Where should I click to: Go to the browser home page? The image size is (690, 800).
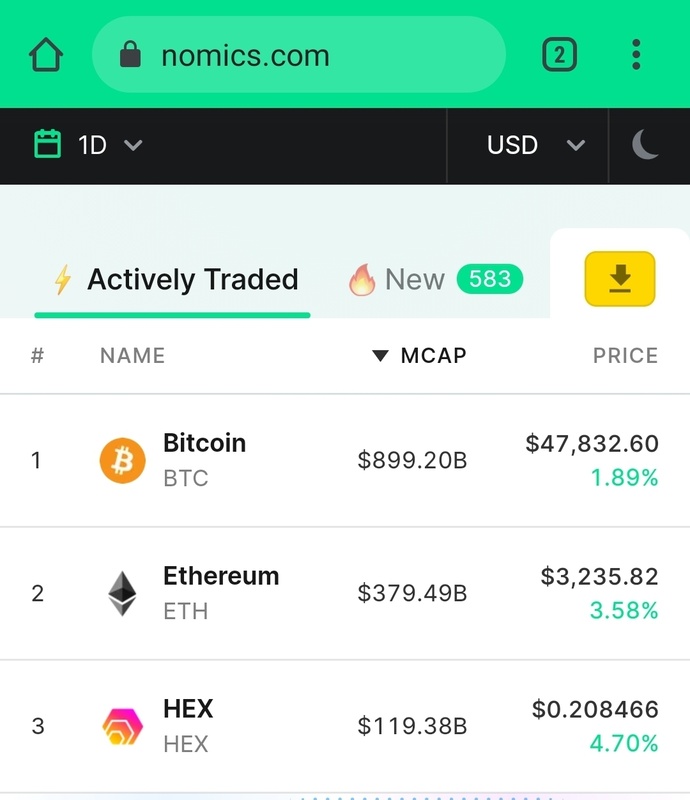(x=46, y=55)
